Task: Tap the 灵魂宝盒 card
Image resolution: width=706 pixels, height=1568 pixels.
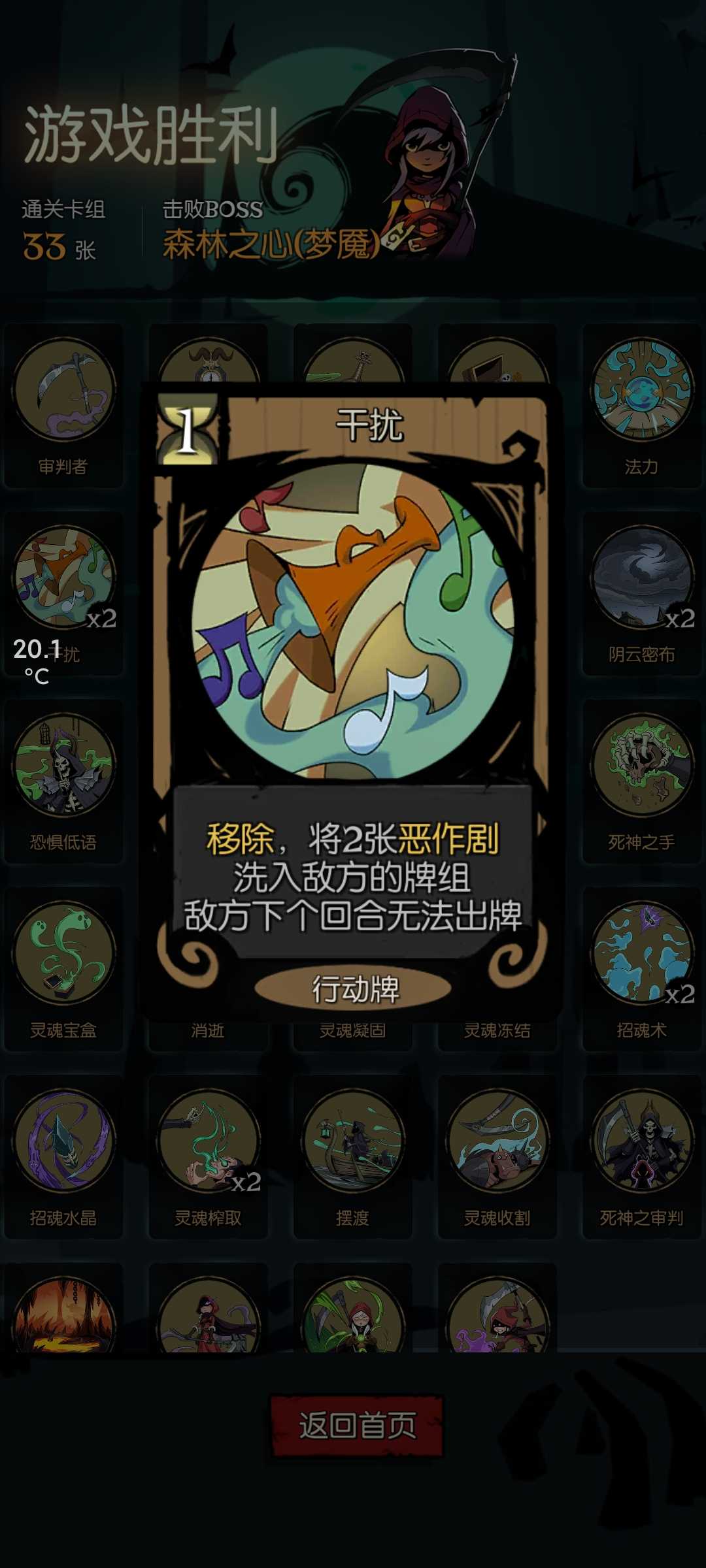Action: pos(63,969)
